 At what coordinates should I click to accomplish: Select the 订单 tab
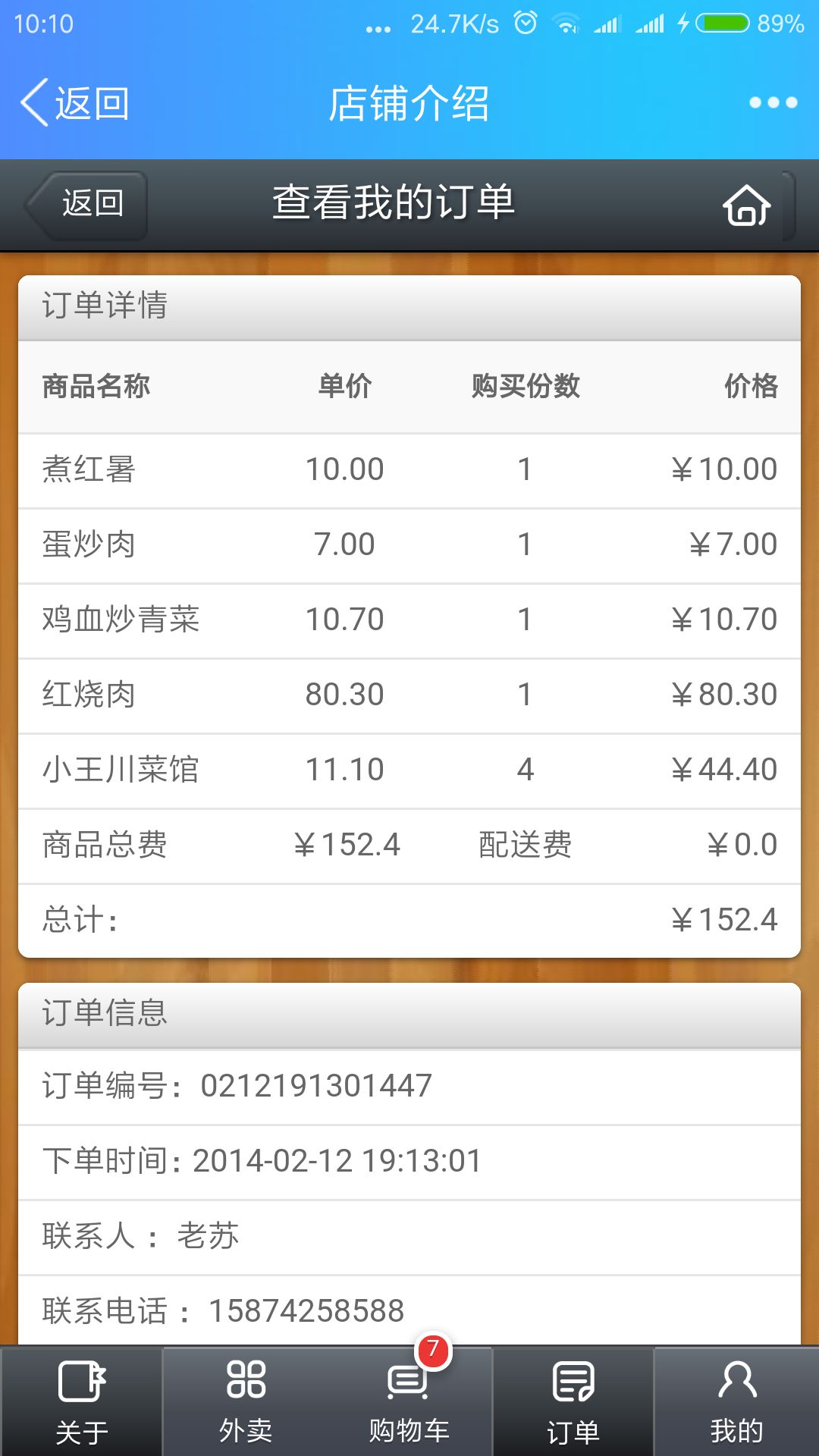(573, 1401)
